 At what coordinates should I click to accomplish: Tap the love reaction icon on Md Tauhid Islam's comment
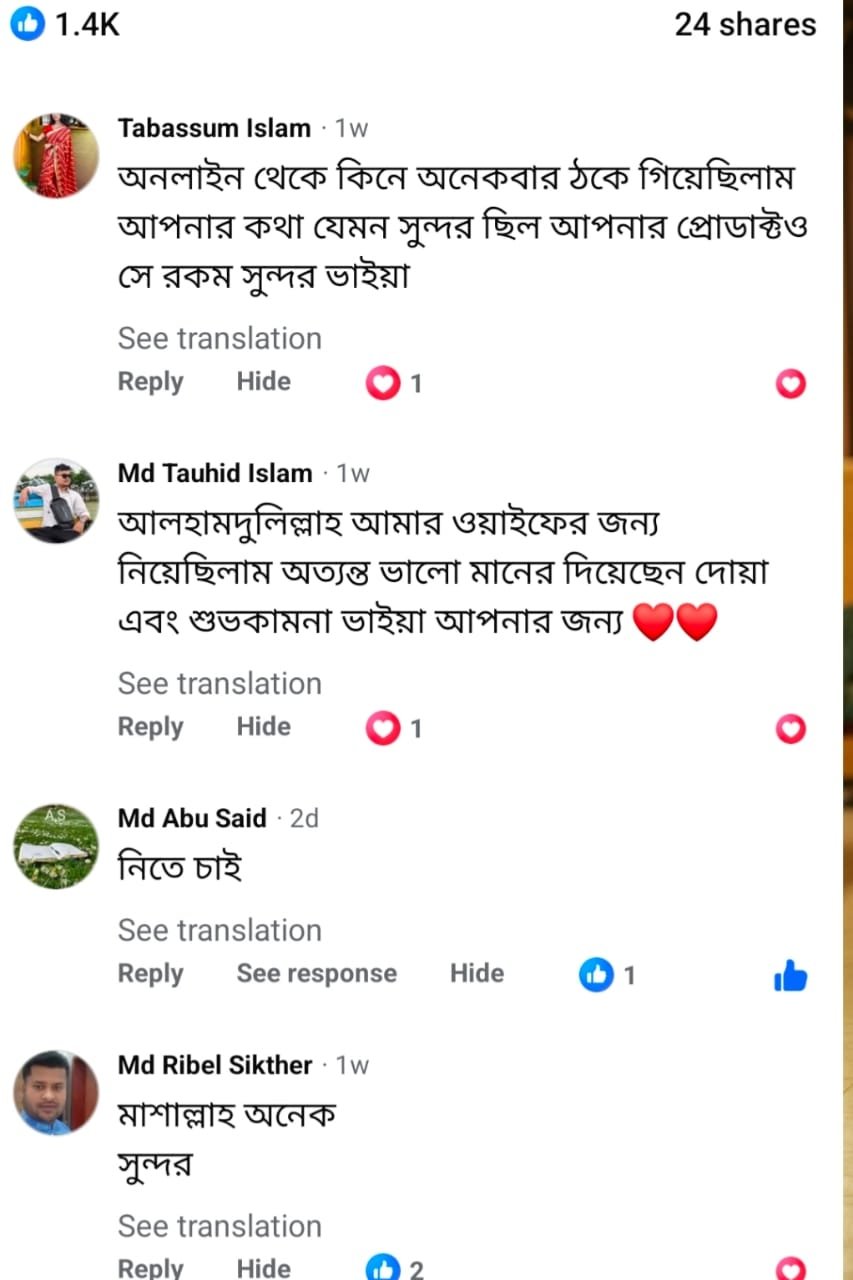tap(791, 729)
